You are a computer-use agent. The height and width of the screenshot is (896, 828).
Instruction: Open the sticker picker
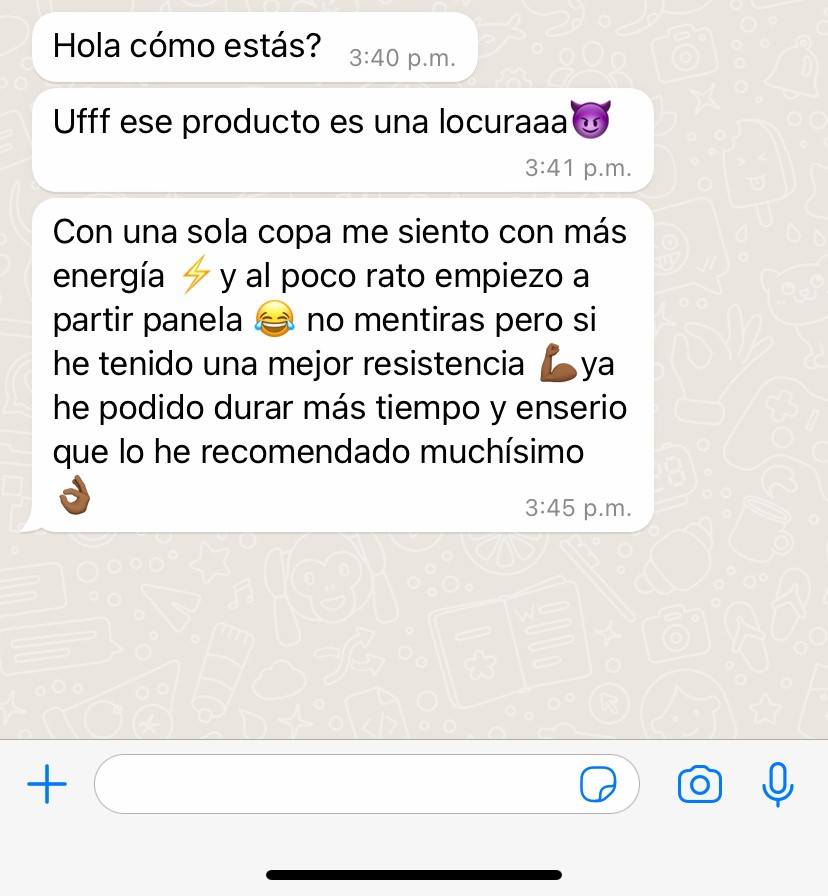pos(598,785)
